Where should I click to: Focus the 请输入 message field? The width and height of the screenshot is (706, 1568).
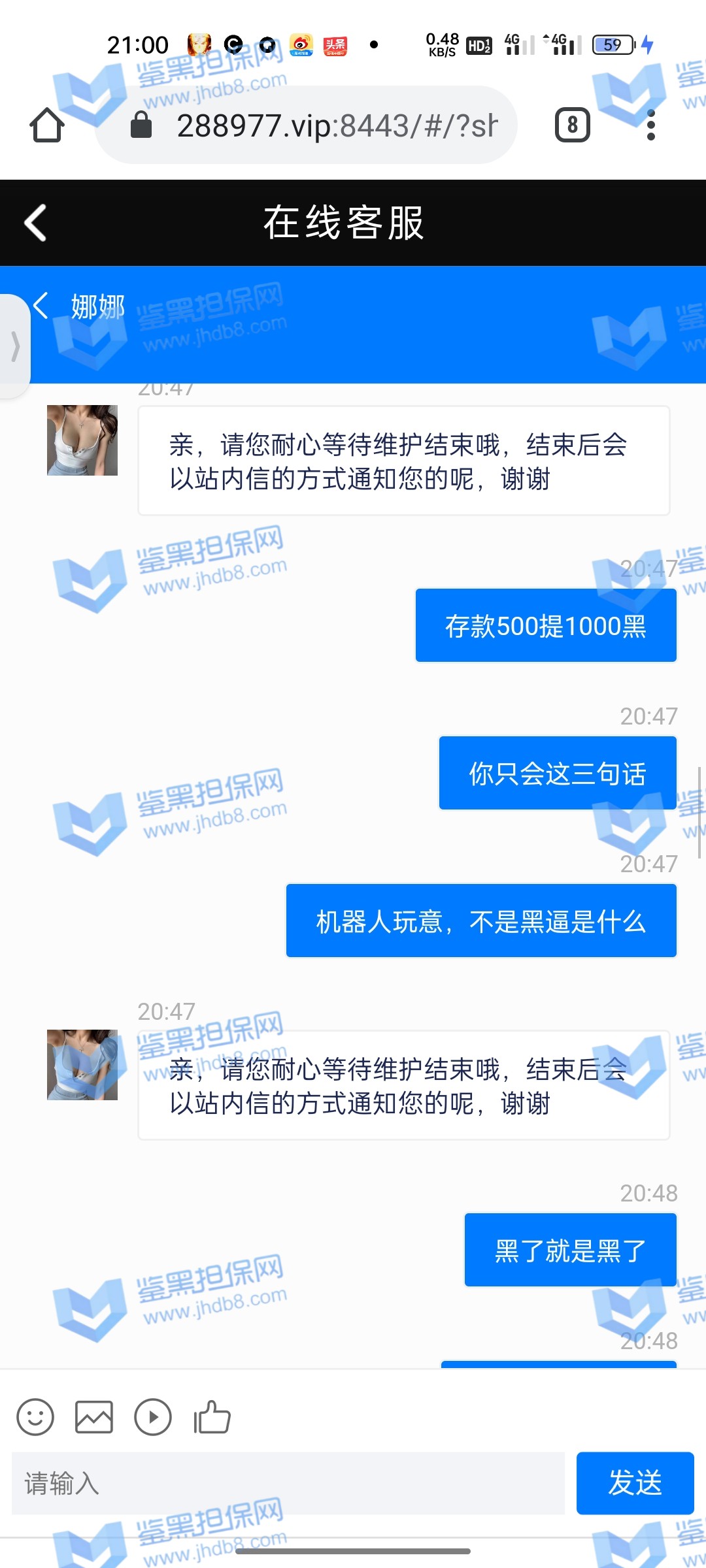pyautogui.click(x=288, y=1483)
